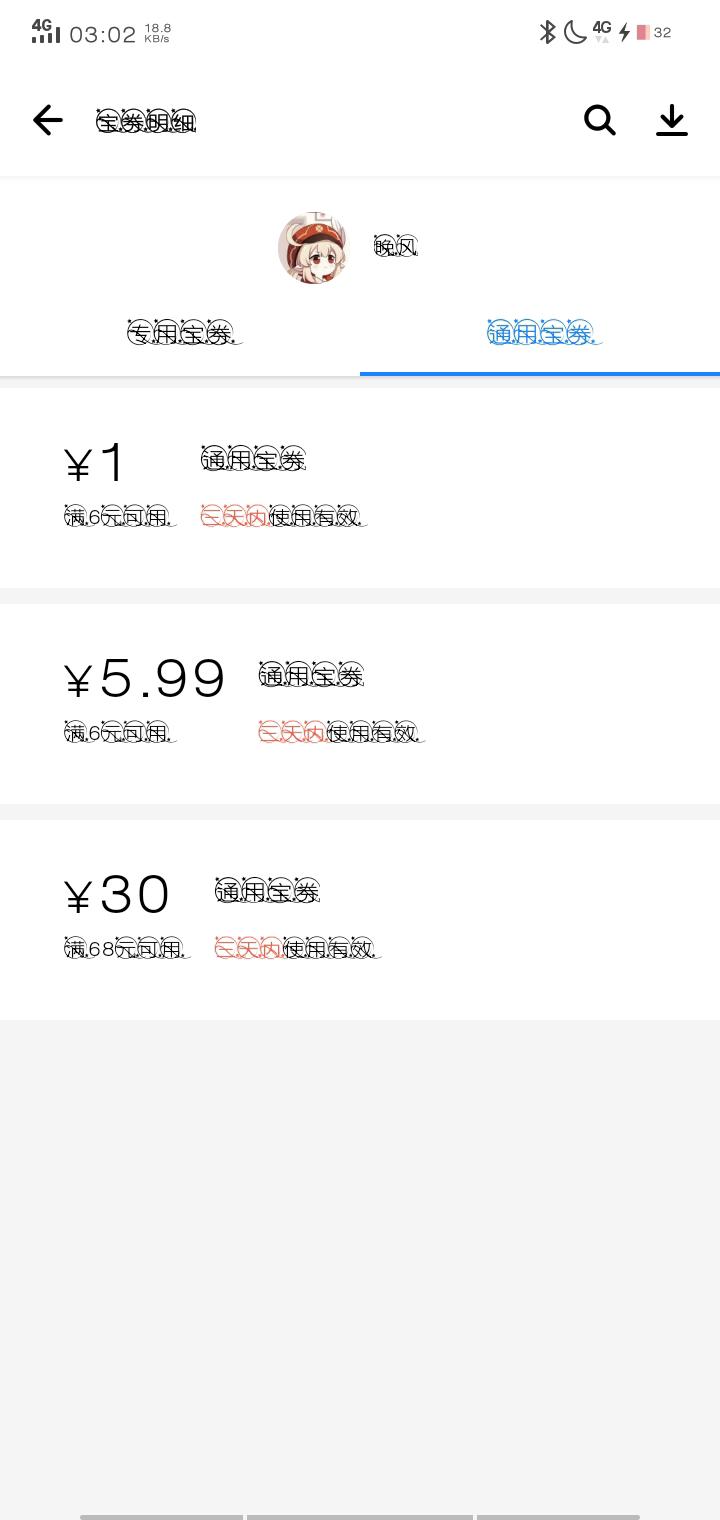Go back using the arrow icon
The image size is (720, 1520).
pos(48,120)
